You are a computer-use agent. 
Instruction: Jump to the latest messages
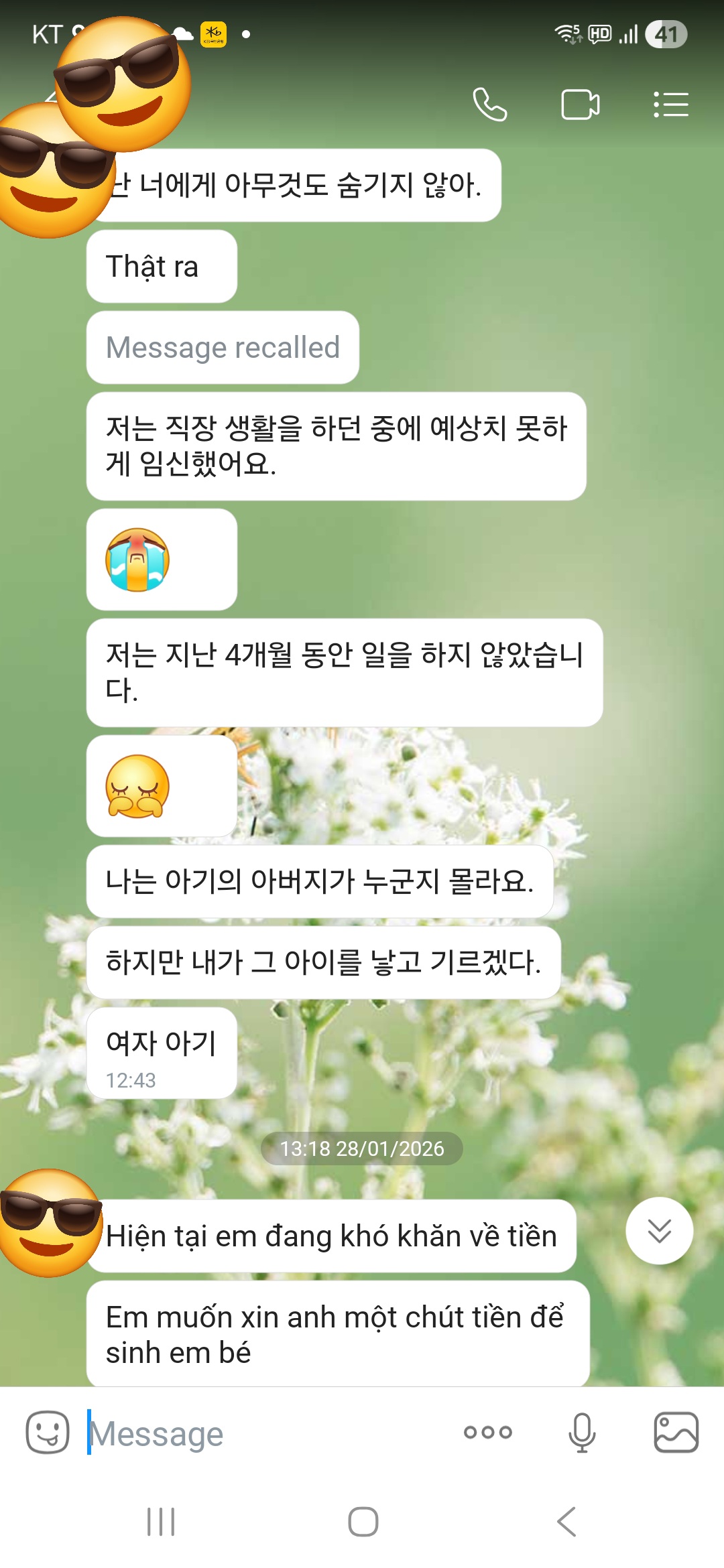pyautogui.click(x=659, y=1230)
